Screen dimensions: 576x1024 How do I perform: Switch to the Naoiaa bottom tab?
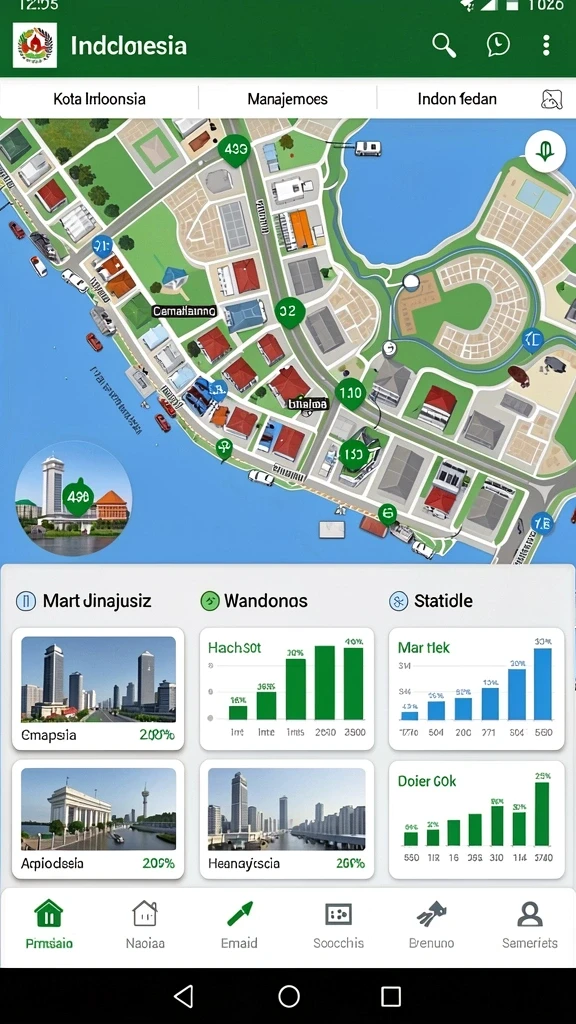tap(145, 925)
